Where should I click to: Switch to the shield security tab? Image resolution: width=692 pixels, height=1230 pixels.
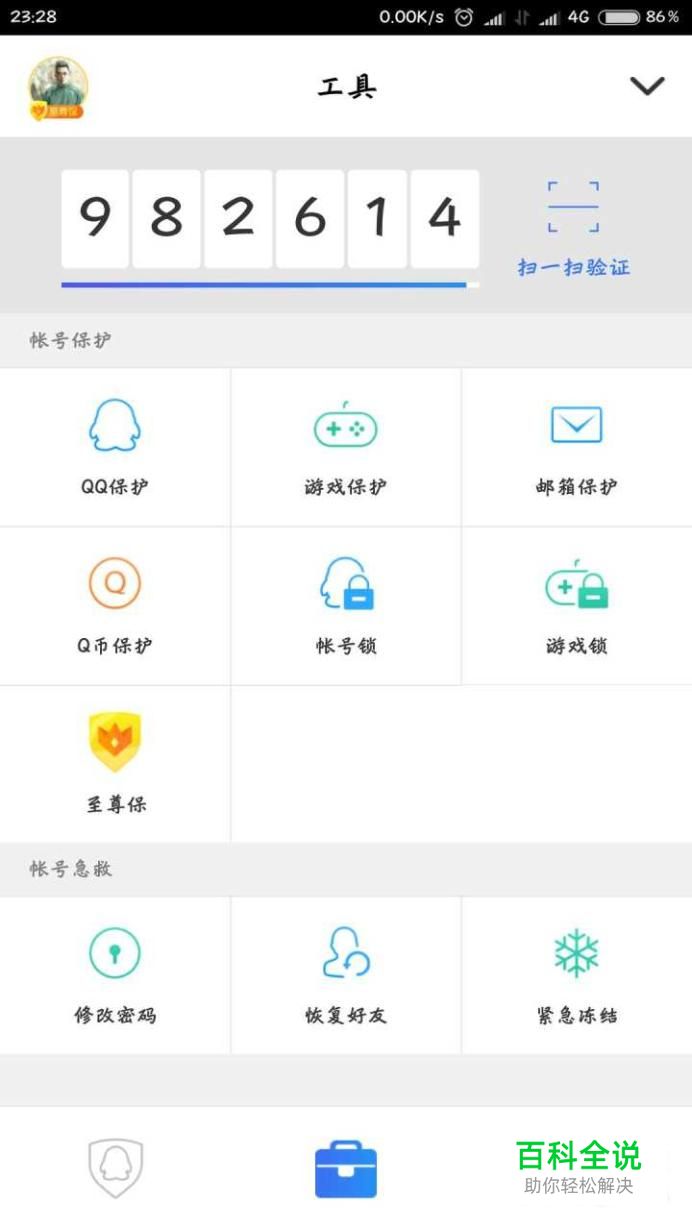116,1168
